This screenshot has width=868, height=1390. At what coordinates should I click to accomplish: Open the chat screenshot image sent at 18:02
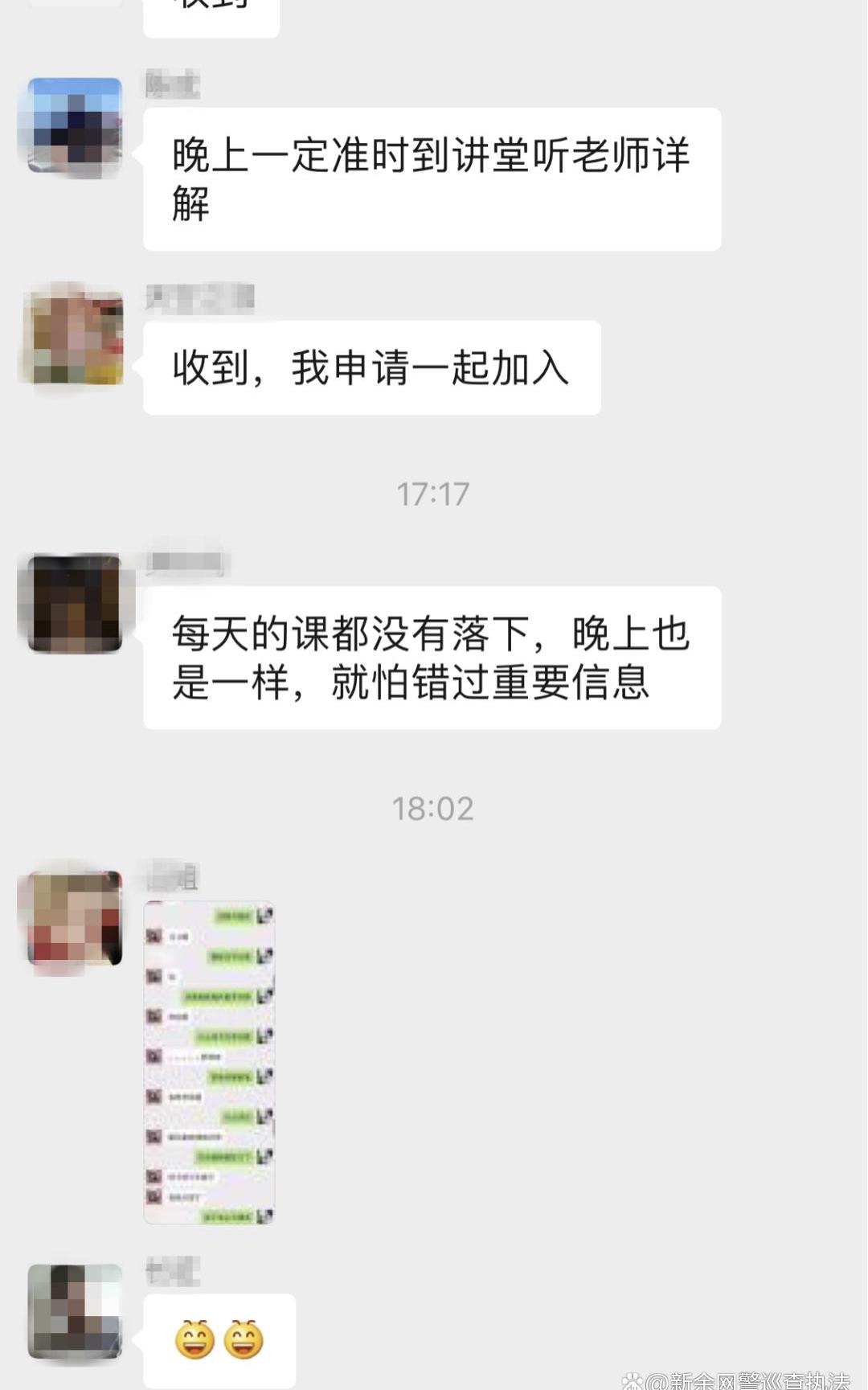point(209,1061)
